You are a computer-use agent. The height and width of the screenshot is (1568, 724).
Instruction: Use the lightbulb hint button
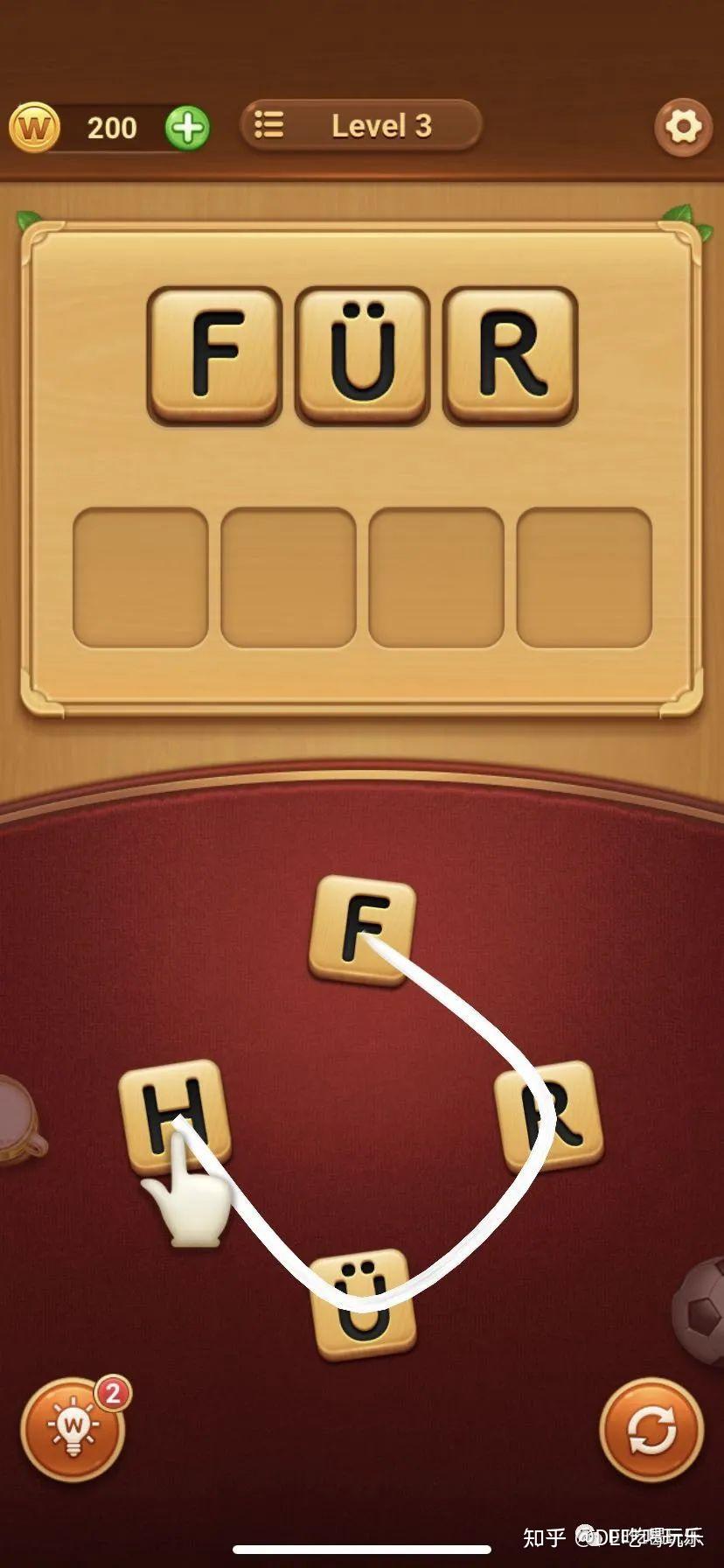(x=73, y=1429)
